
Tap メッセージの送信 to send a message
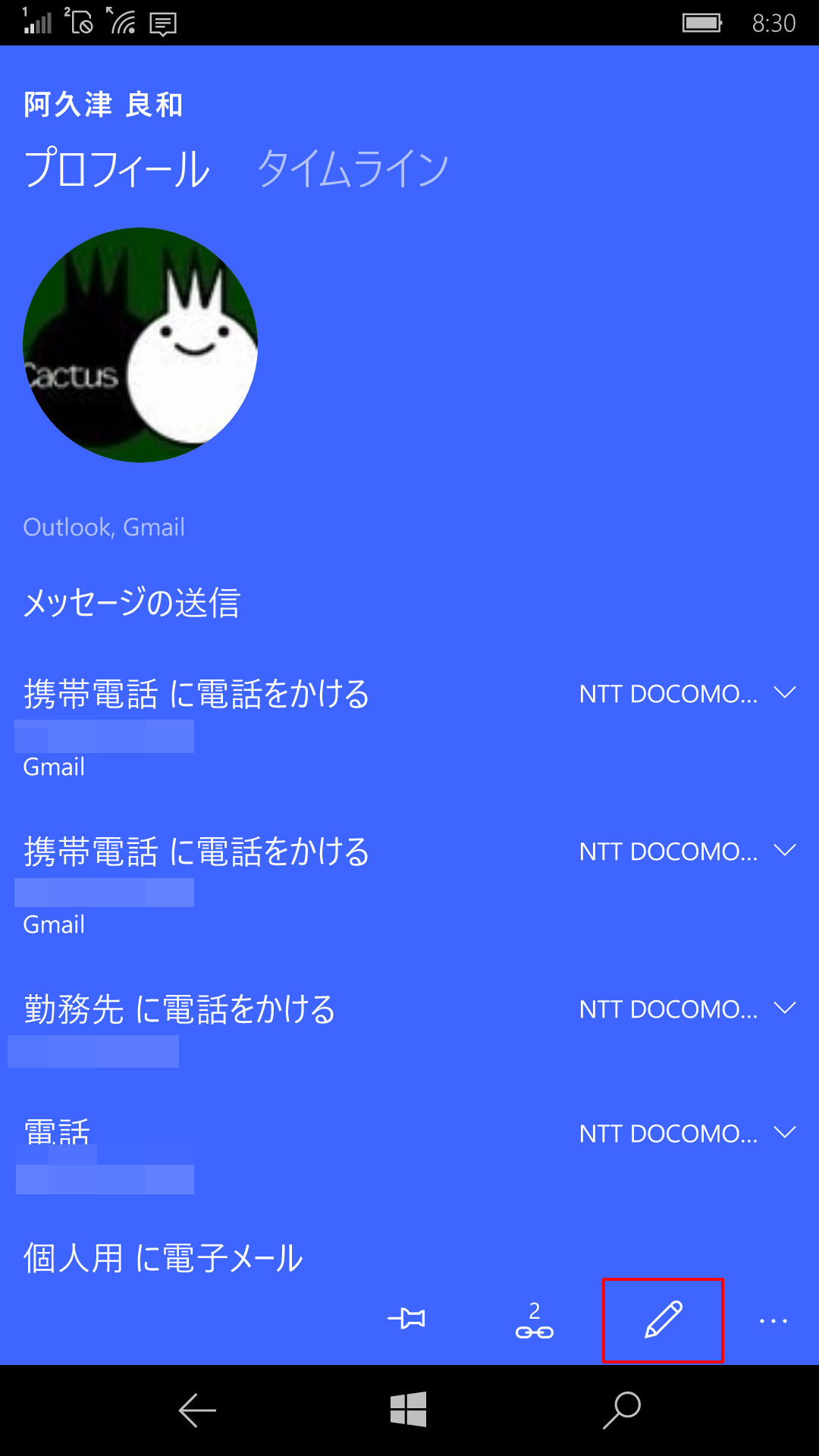[x=130, y=603]
